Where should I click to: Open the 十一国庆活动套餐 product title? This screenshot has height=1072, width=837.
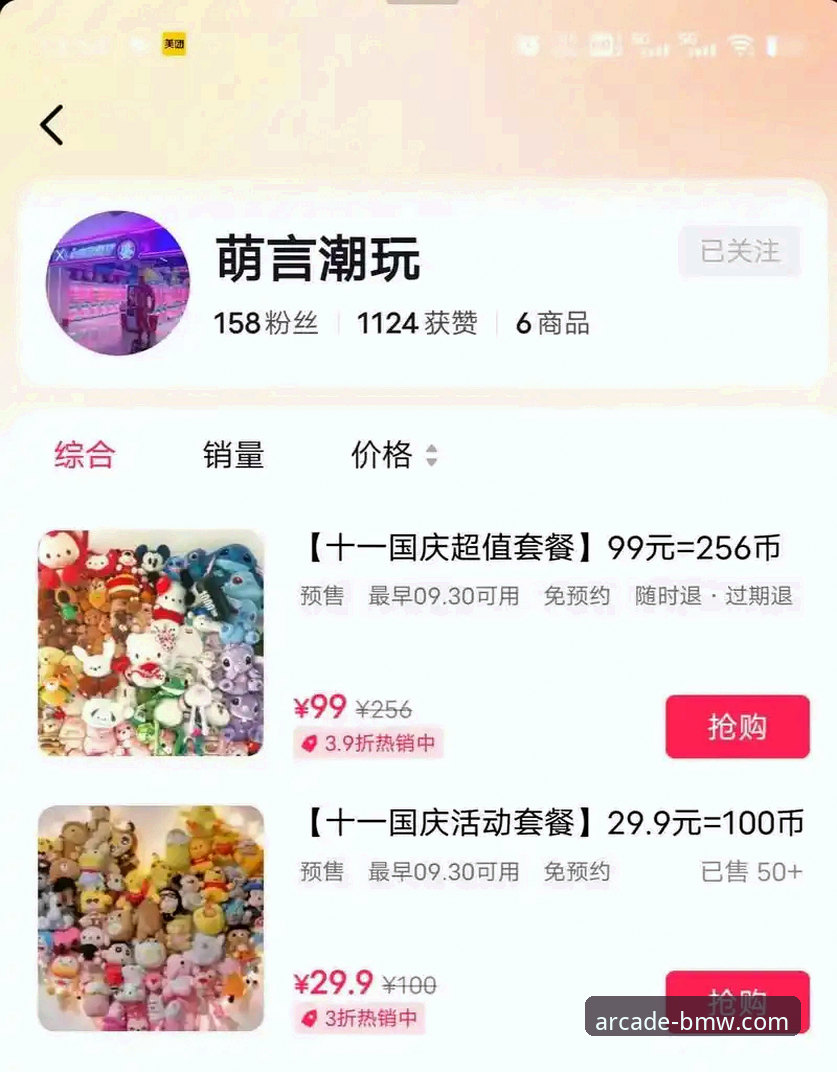pos(545,822)
